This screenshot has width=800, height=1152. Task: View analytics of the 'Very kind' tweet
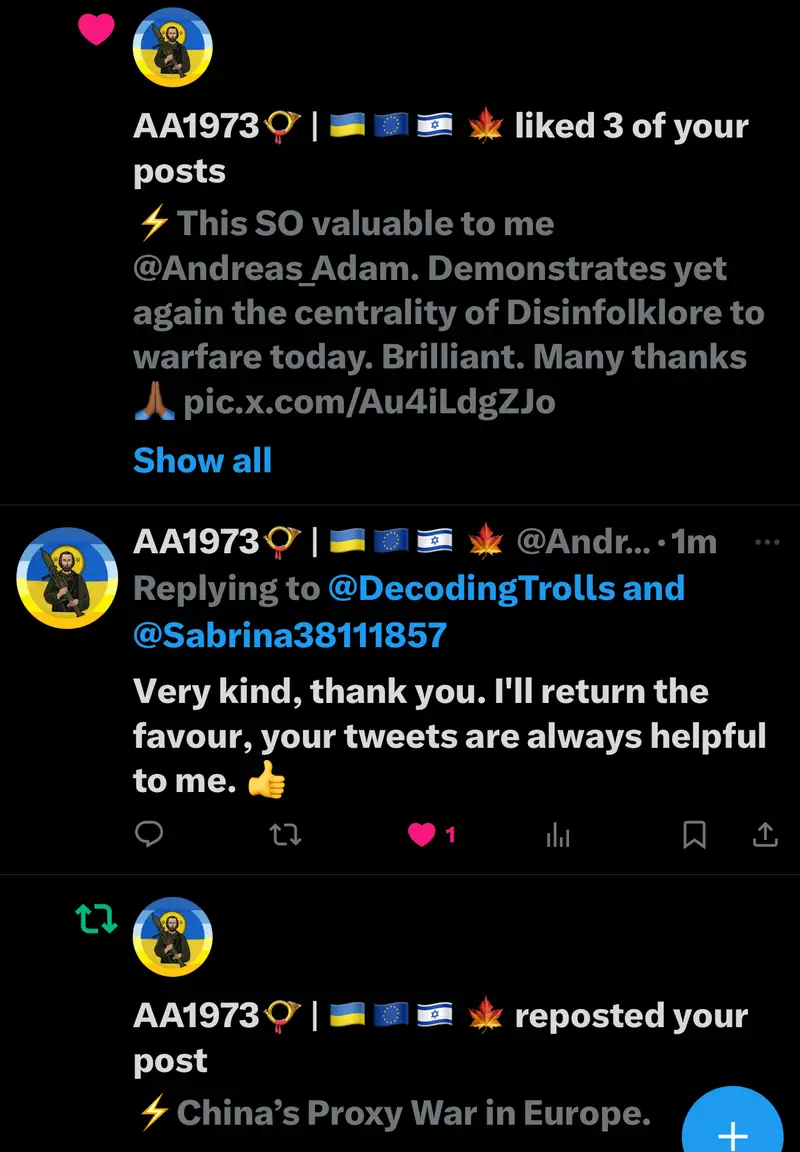pos(558,836)
